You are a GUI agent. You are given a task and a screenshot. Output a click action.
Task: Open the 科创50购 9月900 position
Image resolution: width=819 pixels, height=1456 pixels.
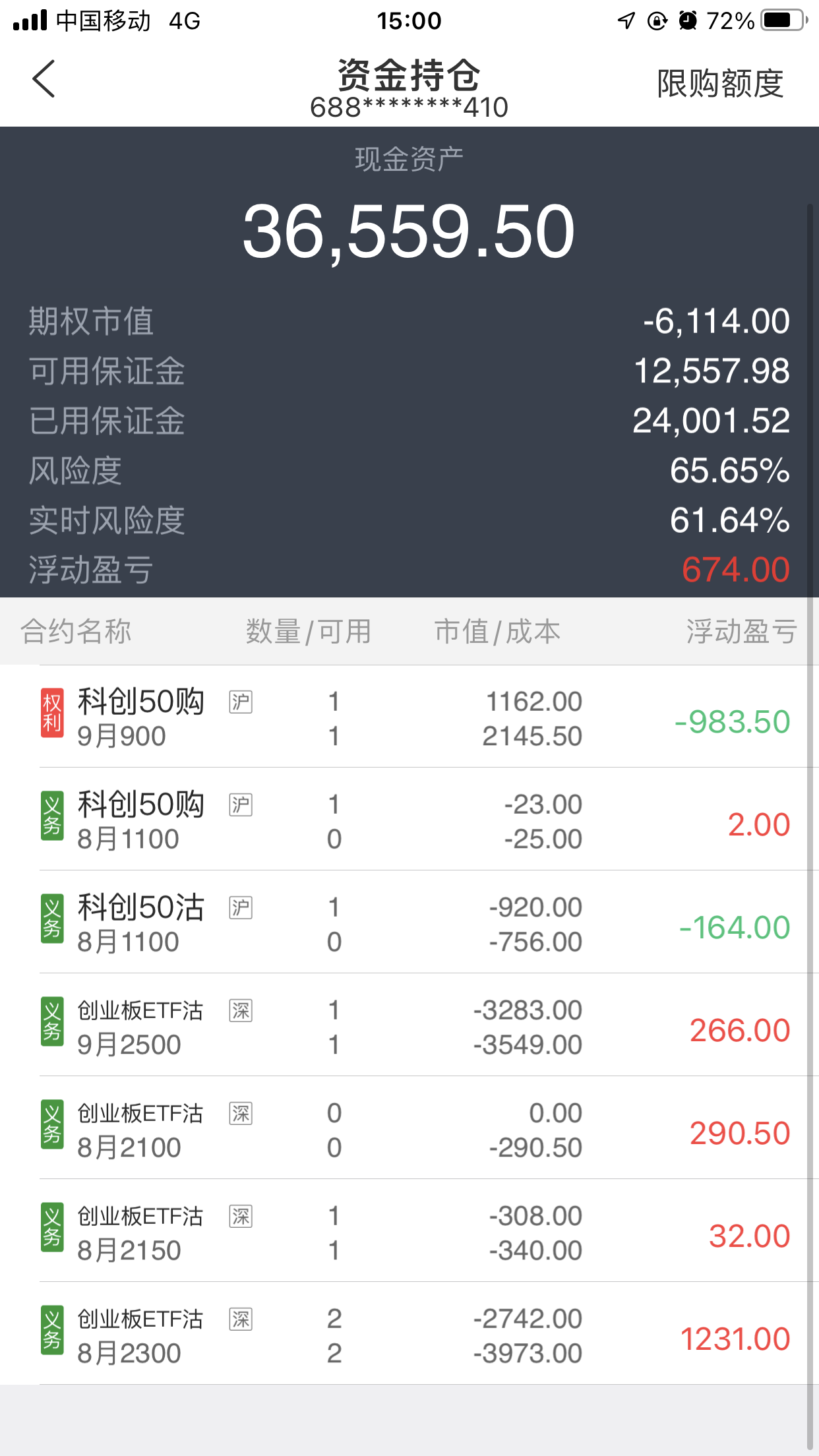[x=409, y=717]
